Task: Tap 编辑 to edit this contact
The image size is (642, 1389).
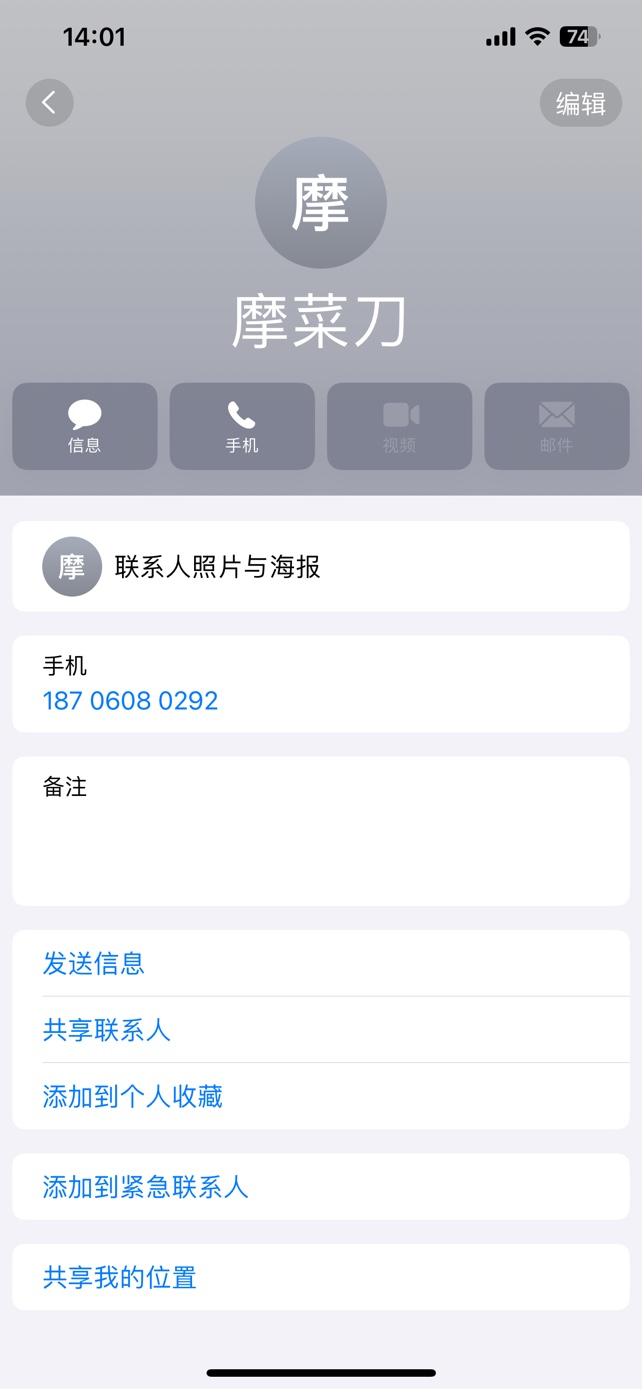Action: point(580,103)
